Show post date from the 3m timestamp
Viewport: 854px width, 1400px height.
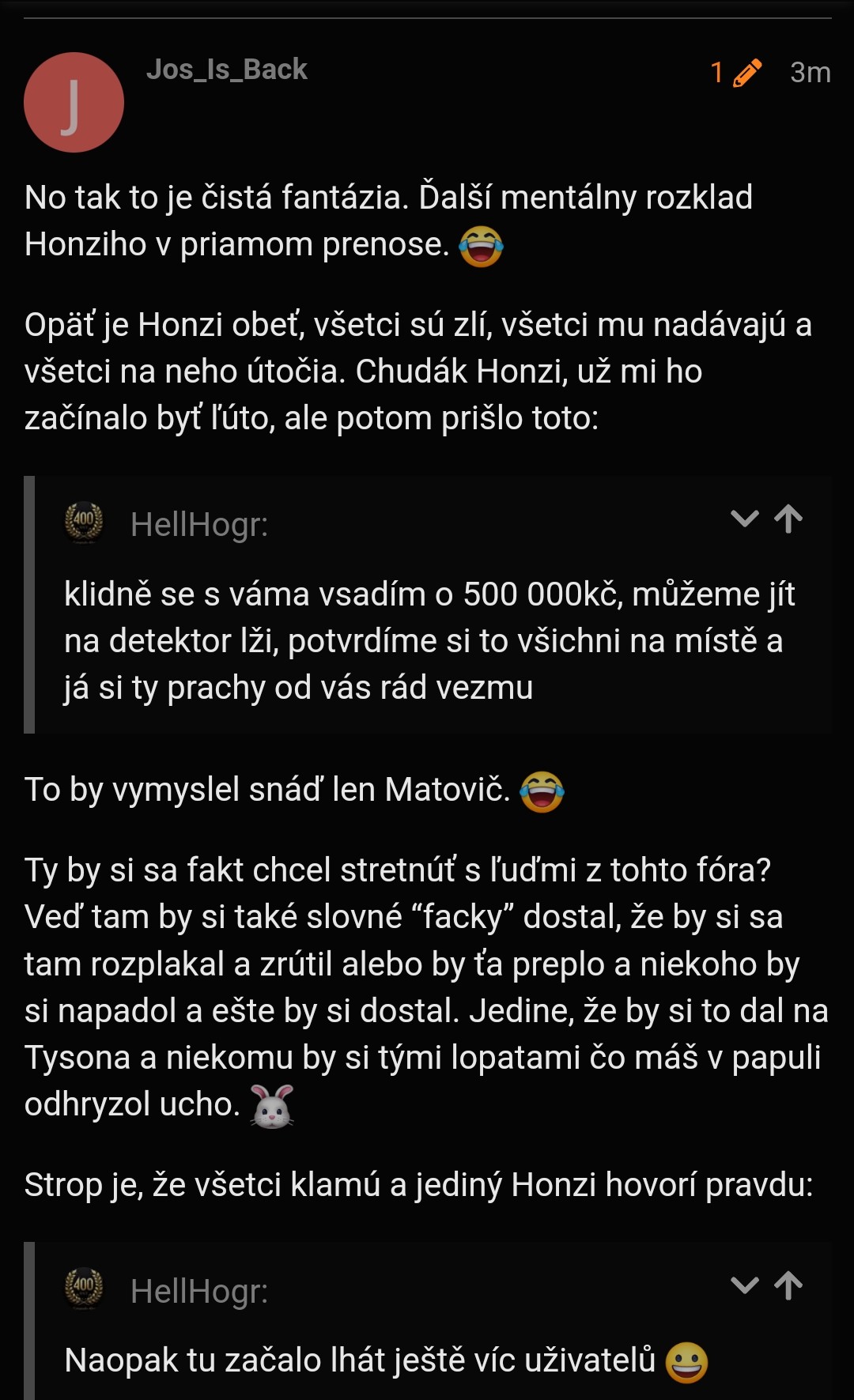811,73
